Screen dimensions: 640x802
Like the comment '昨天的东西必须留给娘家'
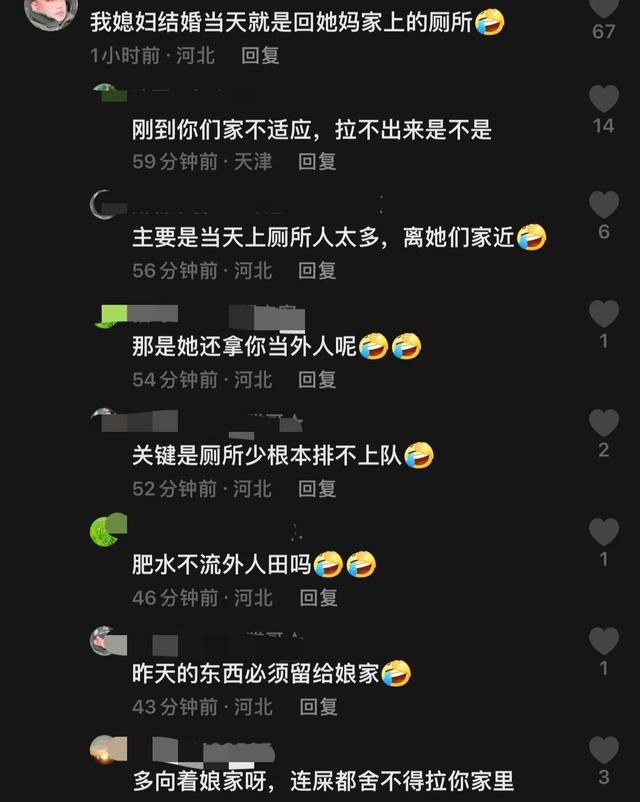pyautogui.click(x=604, y=641)
